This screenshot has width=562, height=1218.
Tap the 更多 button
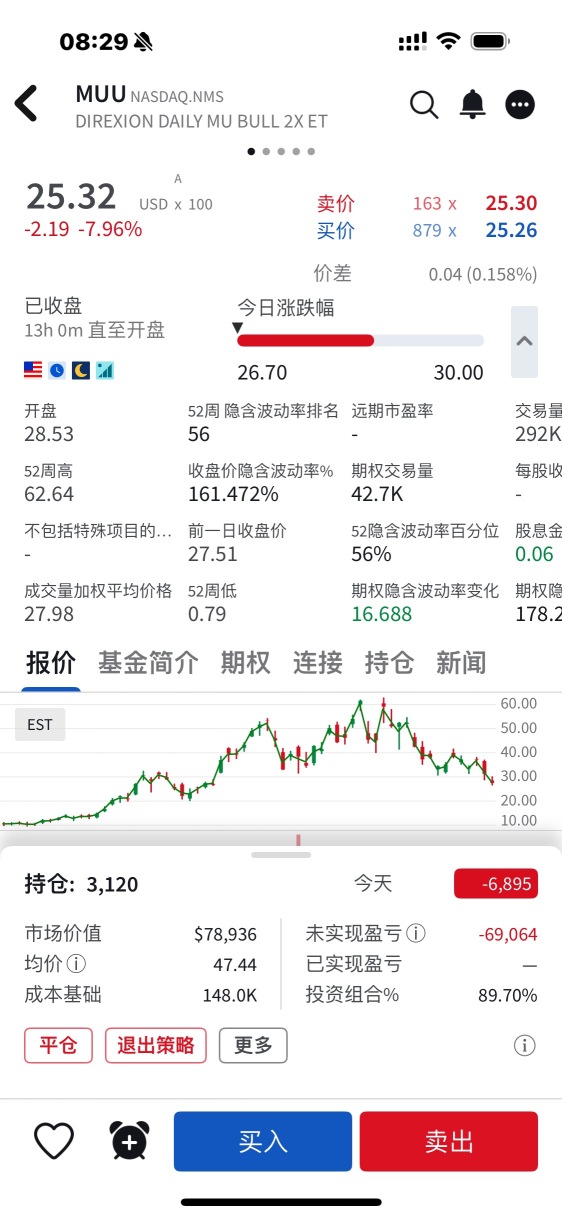coord(253,1046)
